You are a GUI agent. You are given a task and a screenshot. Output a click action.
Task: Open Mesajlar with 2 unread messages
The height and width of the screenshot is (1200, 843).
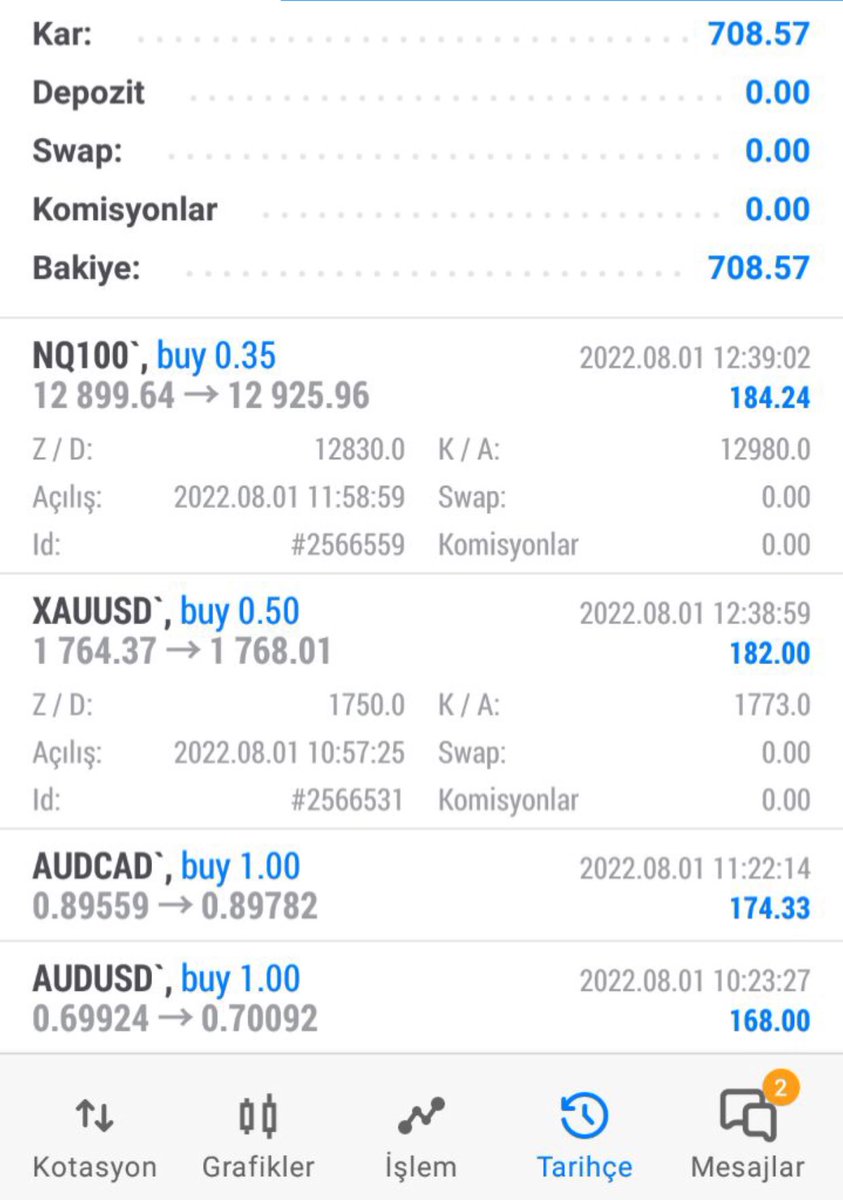[747, 1136]
